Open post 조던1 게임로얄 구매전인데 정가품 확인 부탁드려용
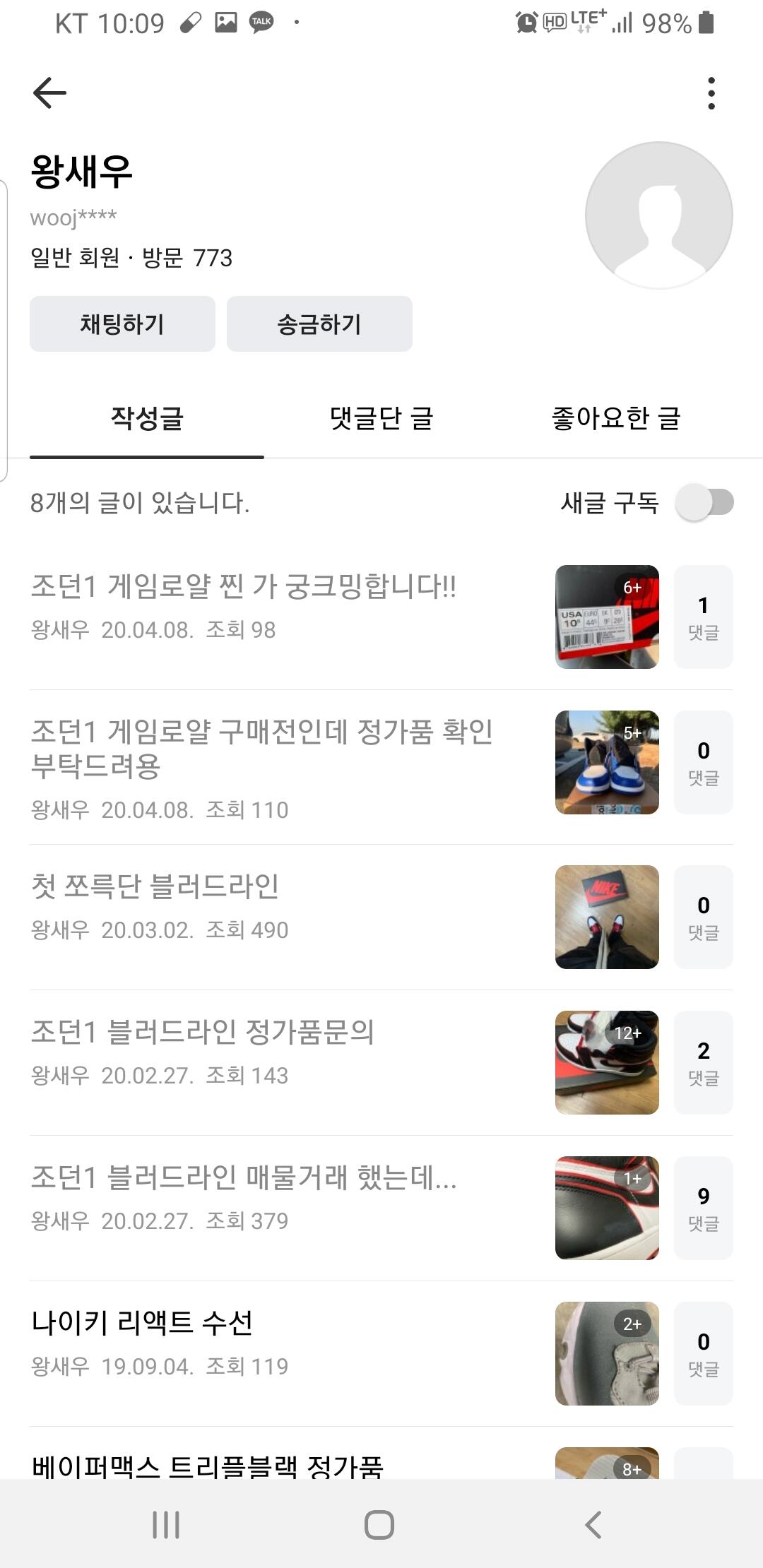Screen dimensions: 763x1568 pos(261,749)
